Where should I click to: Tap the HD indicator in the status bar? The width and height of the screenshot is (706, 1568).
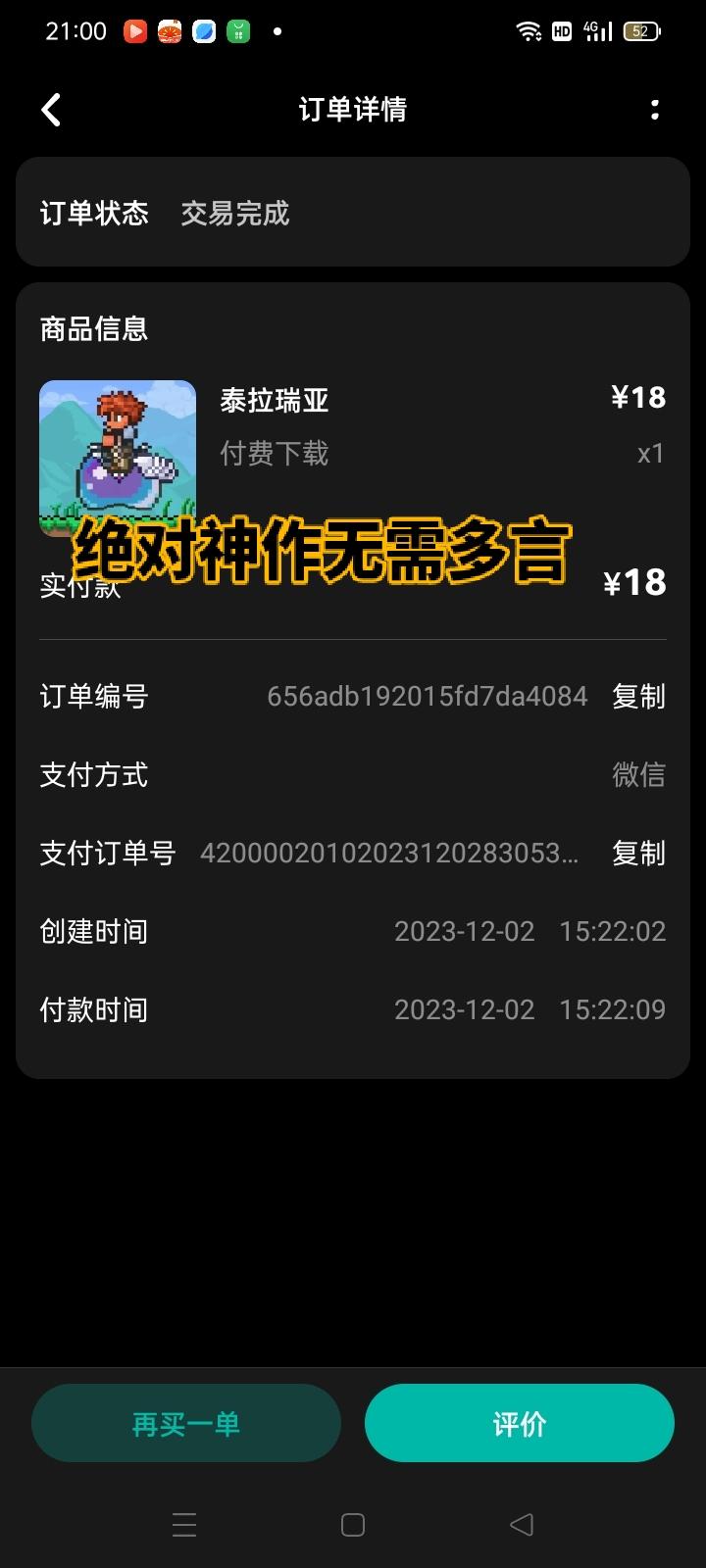(x=562, y=30)
